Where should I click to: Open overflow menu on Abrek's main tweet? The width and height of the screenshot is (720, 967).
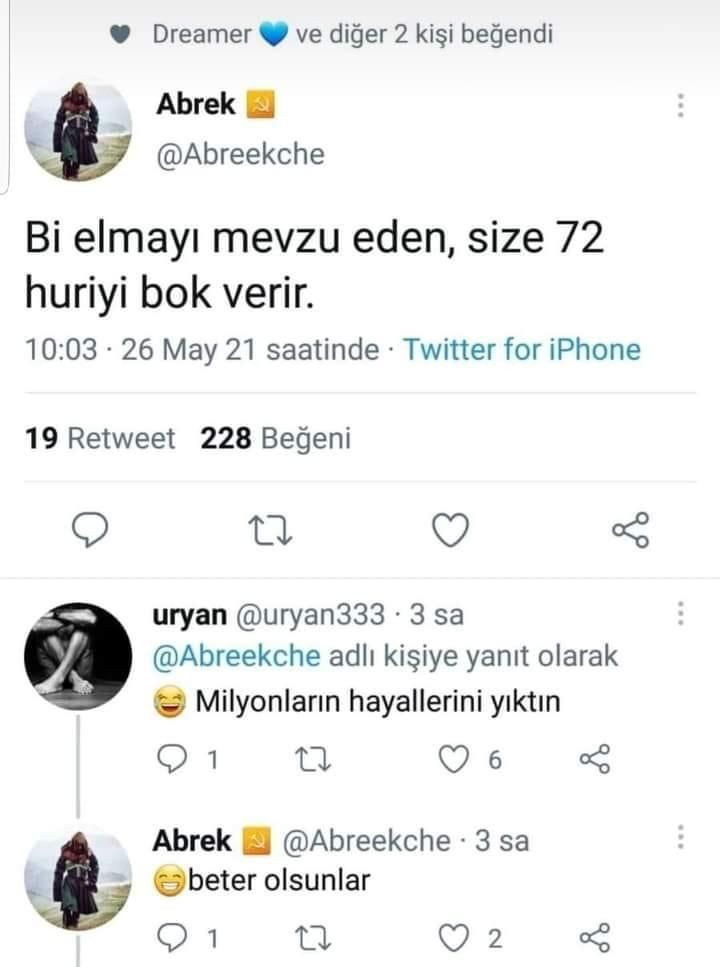pos(680,106)
